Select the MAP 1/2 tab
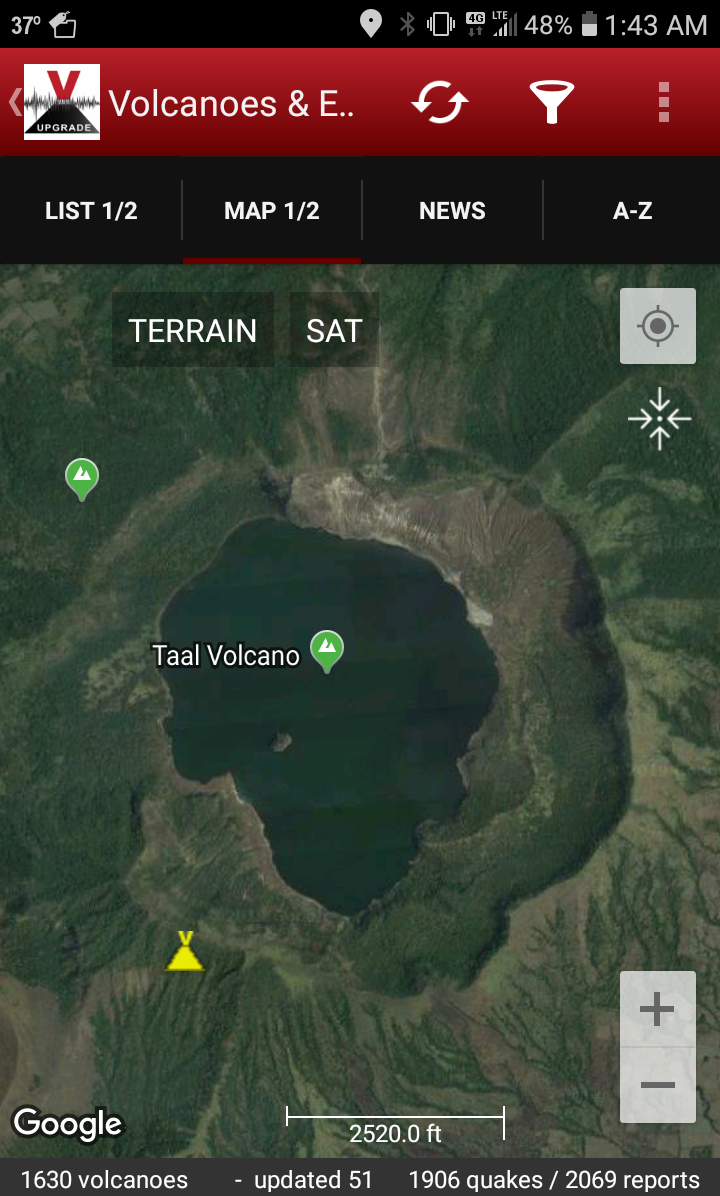The width and height of the screenshot is (720, 1196). 272,211
